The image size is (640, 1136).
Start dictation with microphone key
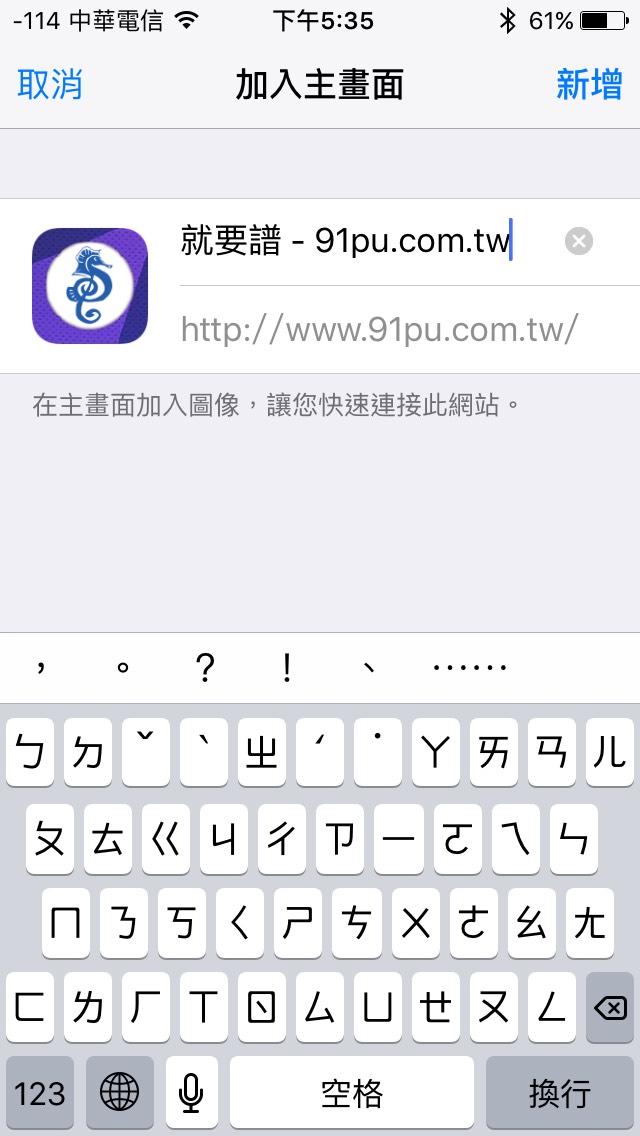191,1093
